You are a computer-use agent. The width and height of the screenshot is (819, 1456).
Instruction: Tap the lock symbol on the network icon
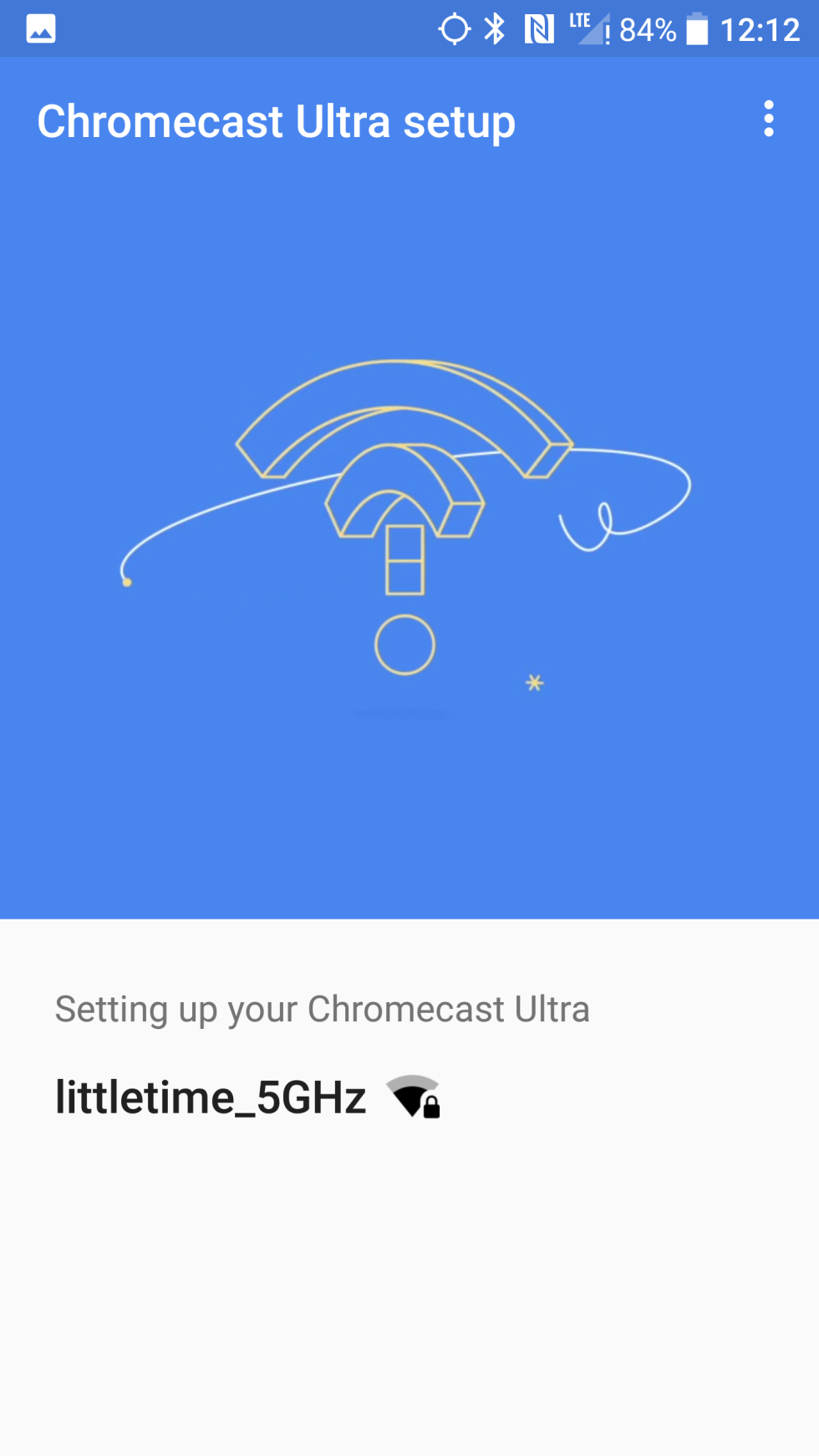pyautogui.click(x=430, y=1107)
